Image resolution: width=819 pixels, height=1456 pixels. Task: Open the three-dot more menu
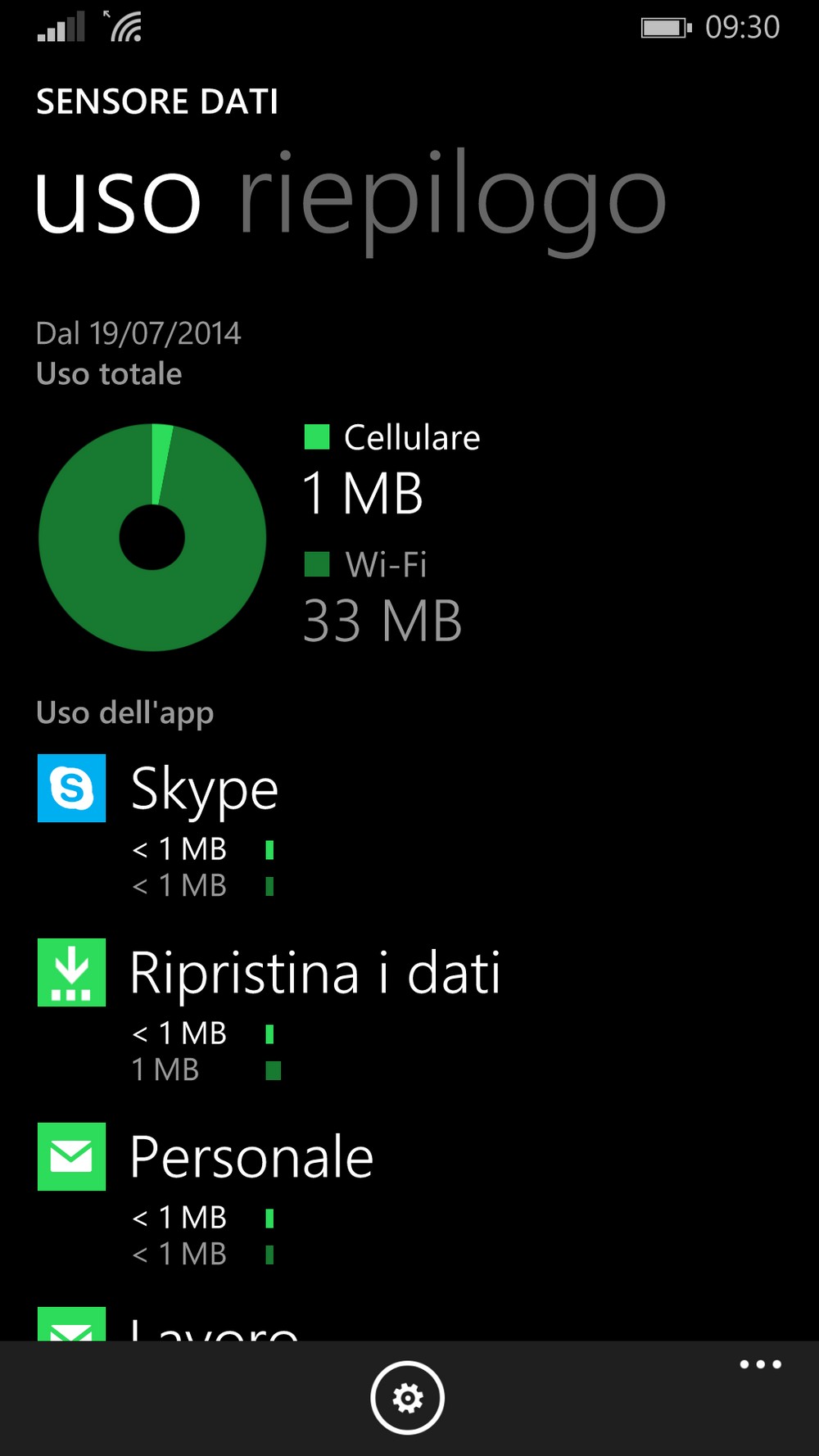tap(760, 1364)
